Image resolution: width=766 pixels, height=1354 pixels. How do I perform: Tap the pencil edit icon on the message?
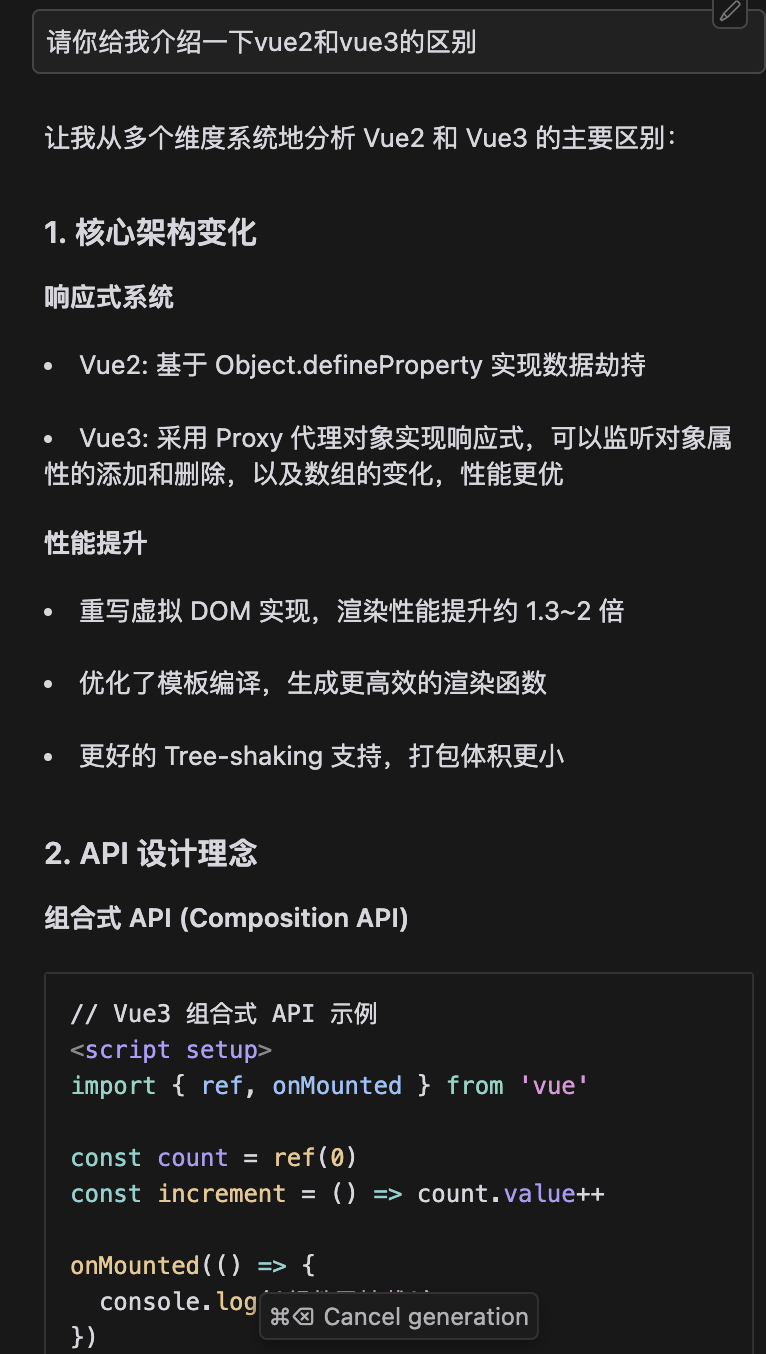tap(730, 11)
